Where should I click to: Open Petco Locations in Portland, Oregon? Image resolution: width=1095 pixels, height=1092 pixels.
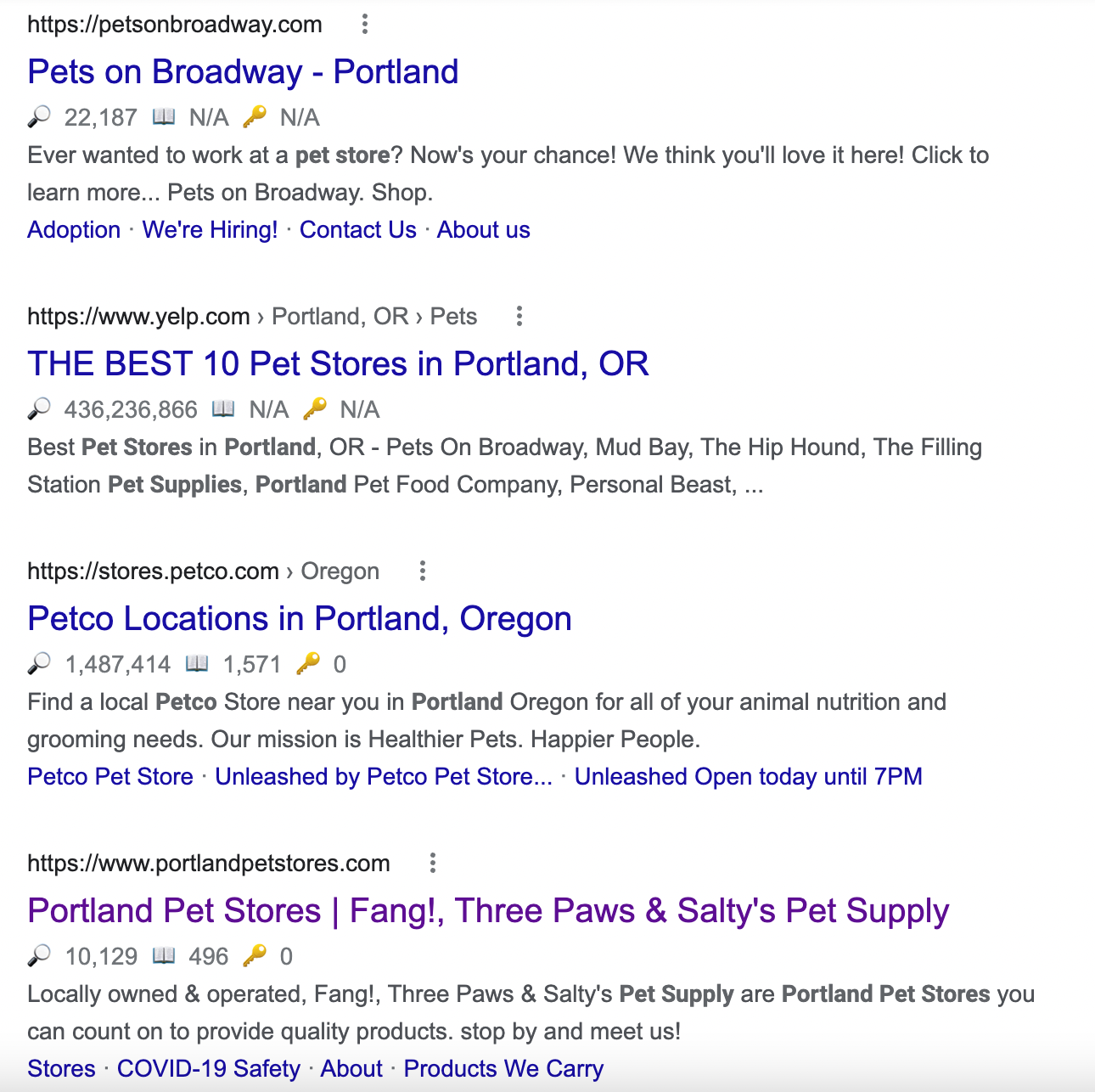[299, 619]
